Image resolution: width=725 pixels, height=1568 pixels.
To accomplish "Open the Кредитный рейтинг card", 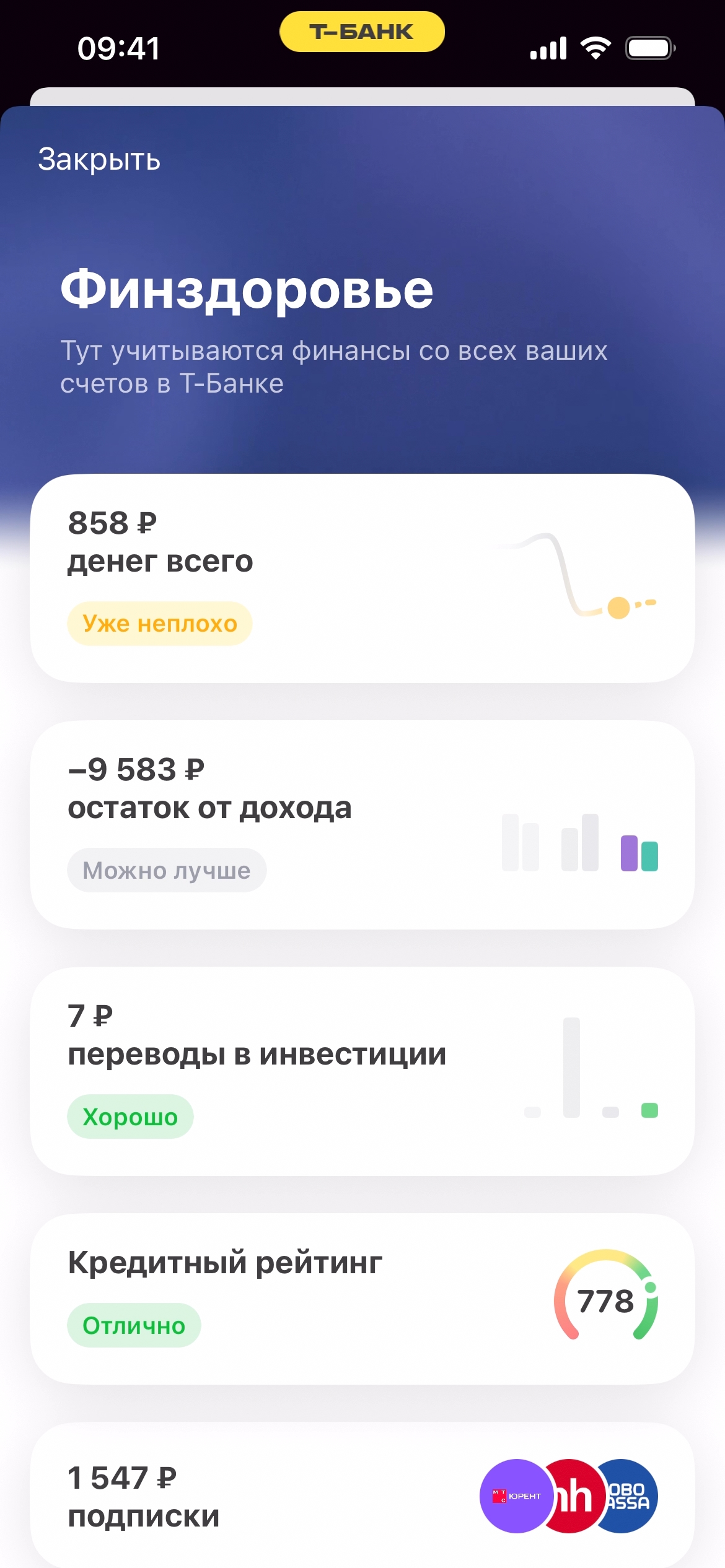I will [x=362, y=1299].
